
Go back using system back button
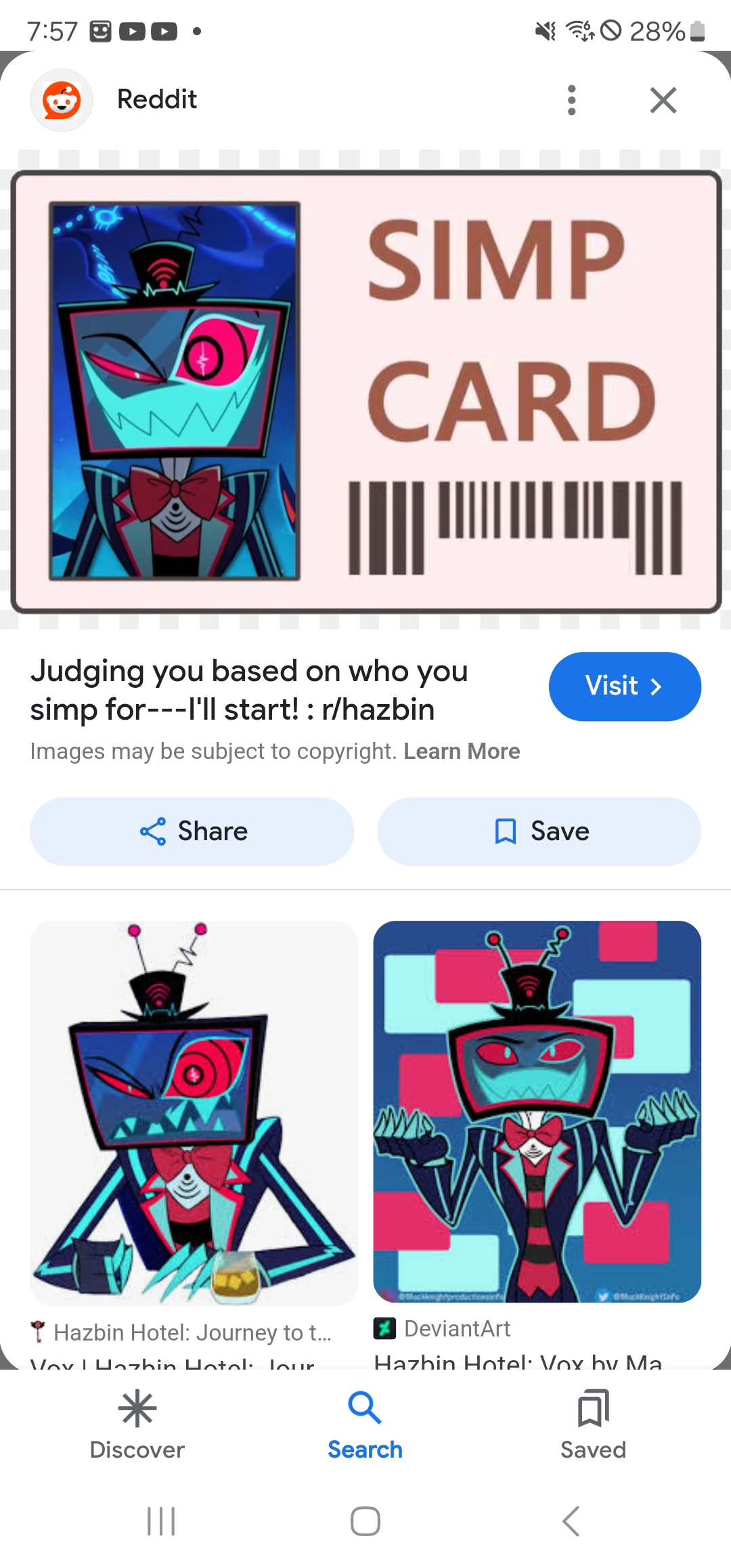tap(571, 1521)
